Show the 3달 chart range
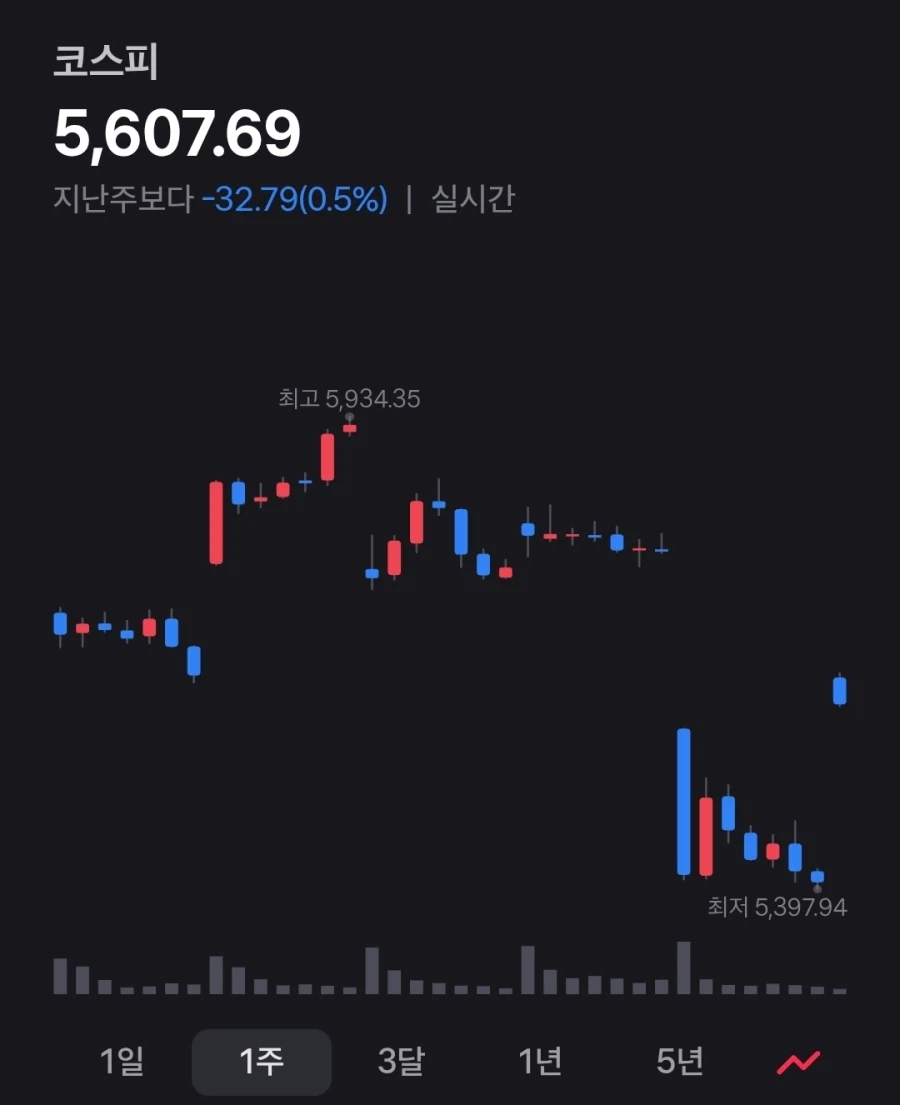The width and height of the screenshot is (900, 1105). coord(400,1061)
